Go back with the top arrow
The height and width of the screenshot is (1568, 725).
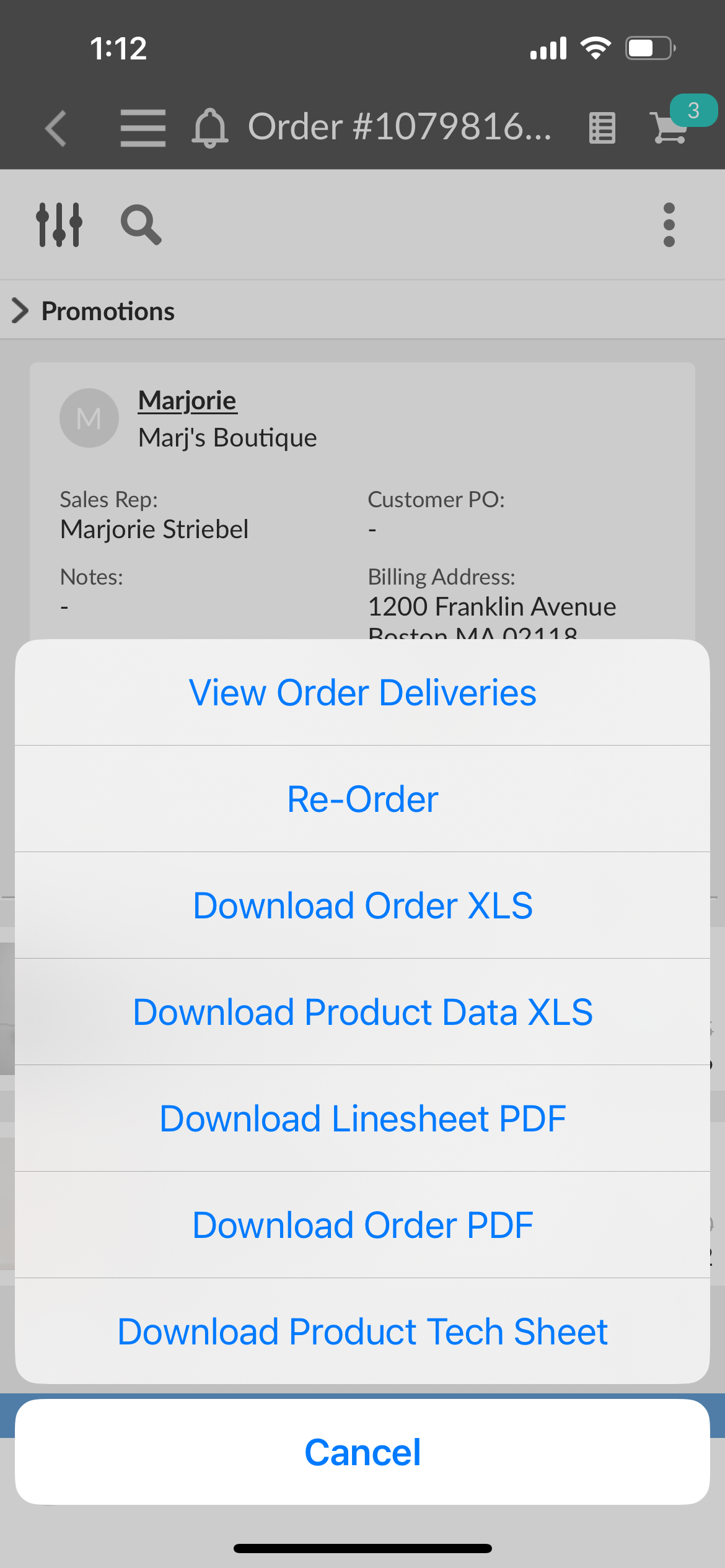click(56, 128)
